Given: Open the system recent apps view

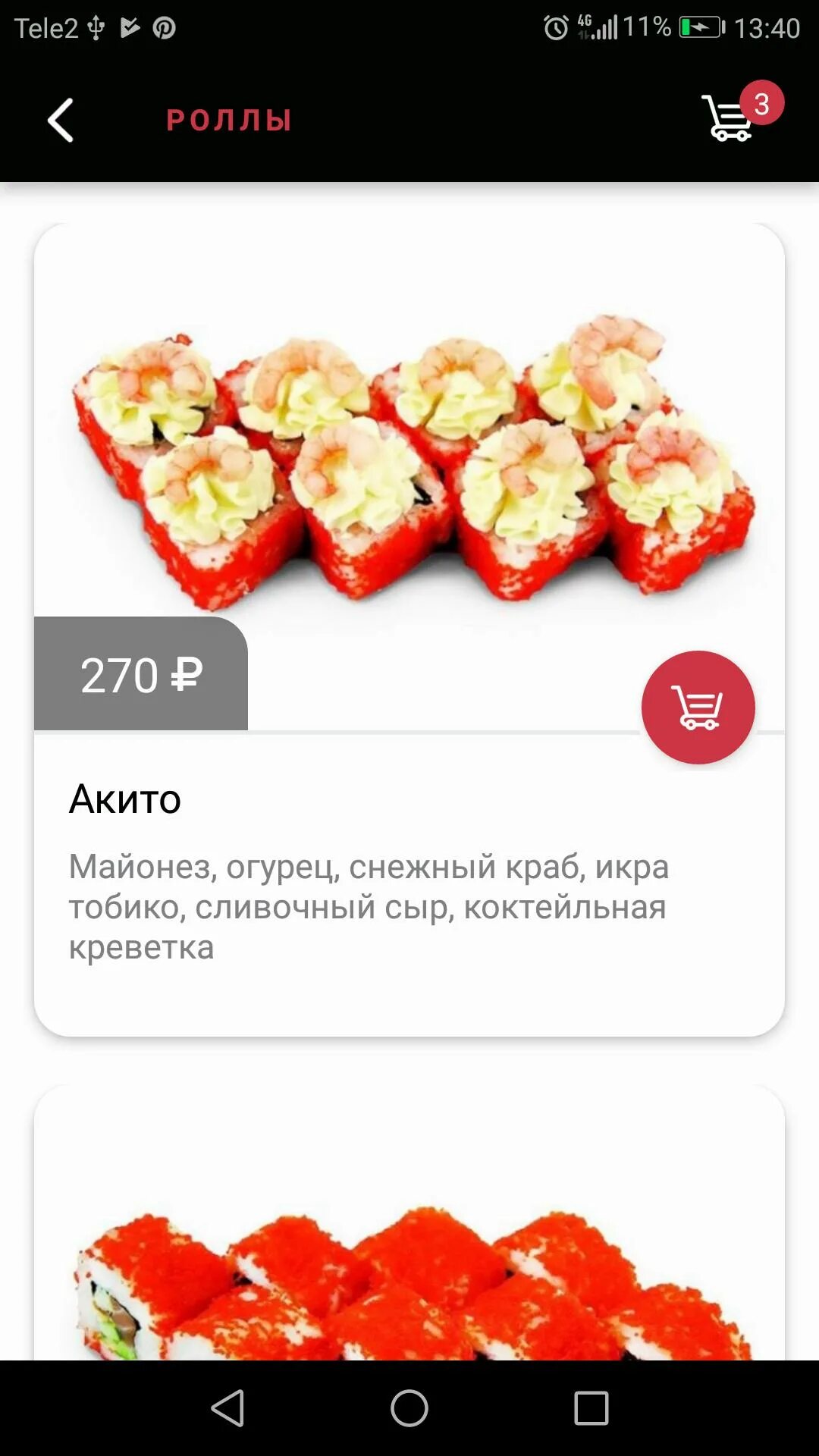Looking at the screenshot, I should (x=591, y=1408).
